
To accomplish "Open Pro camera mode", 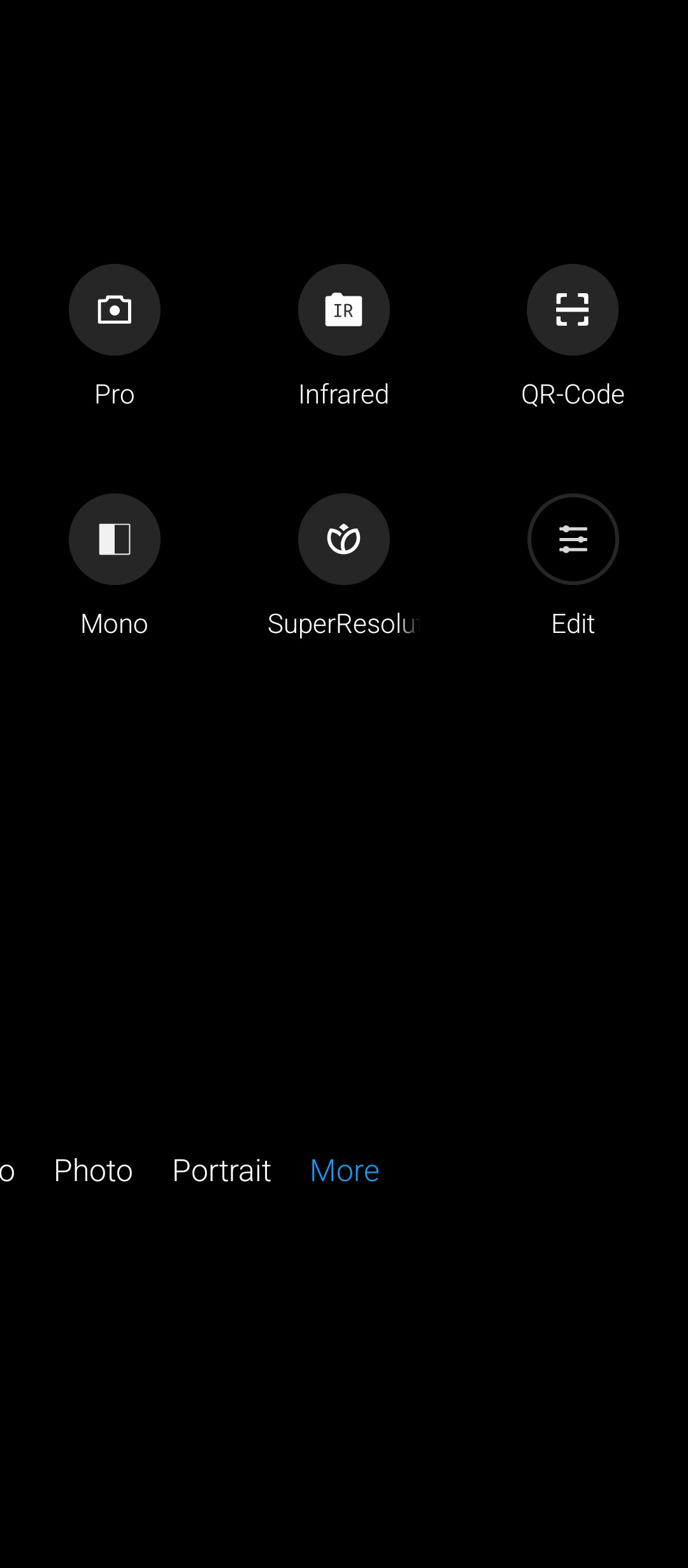I will click(115, 310).
